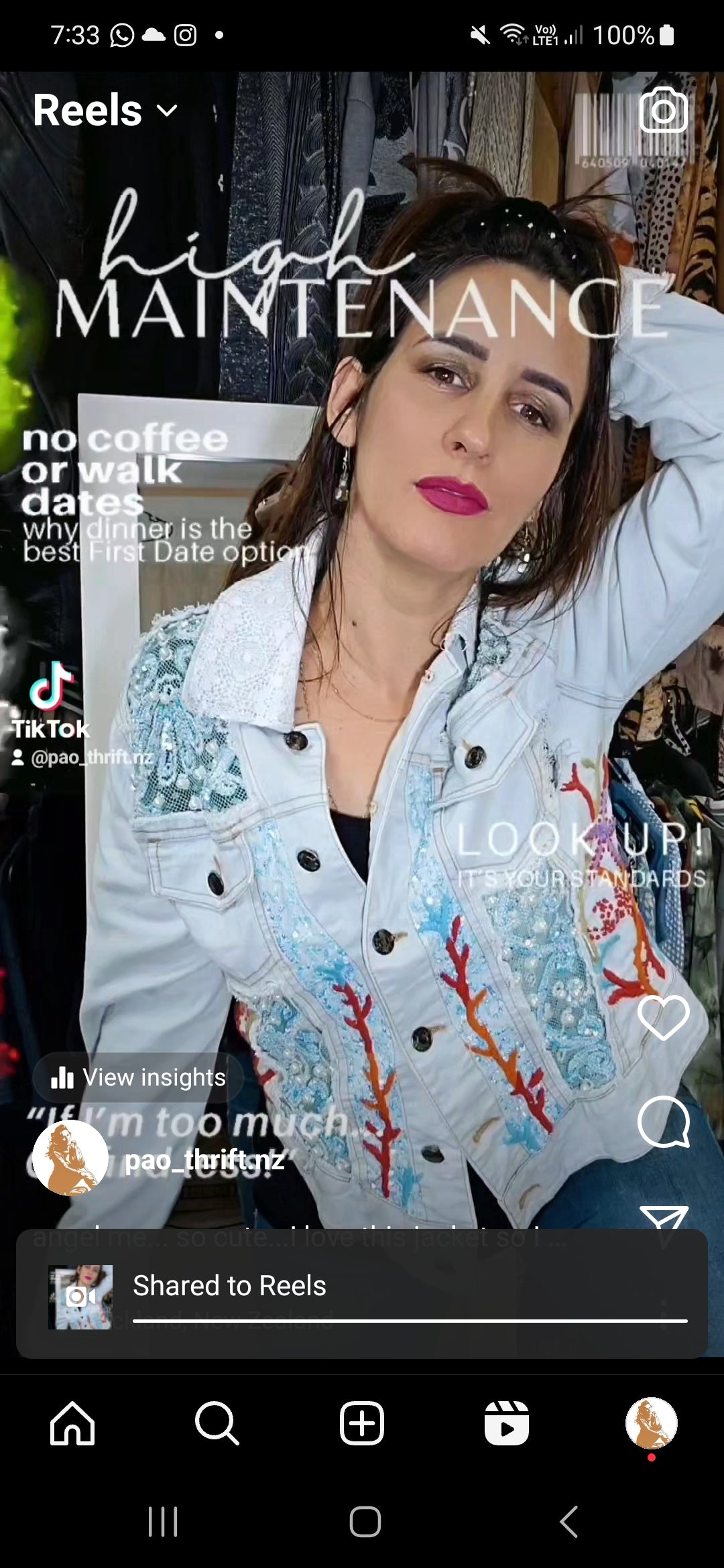Image resolution: width=724 pixels, height=1568 pixels.
Task: Open recent apps
Action: point(163,1522)
